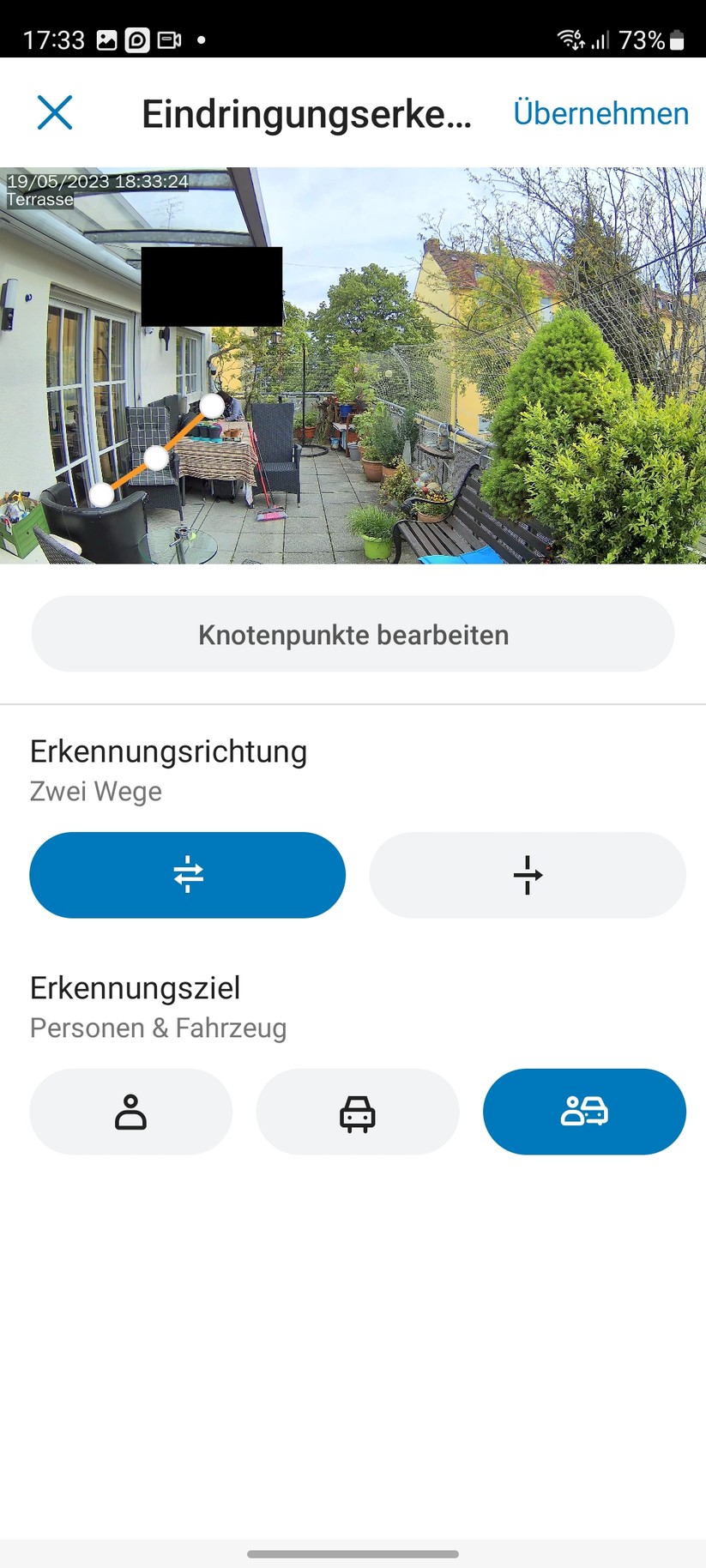Apply changes with Übernehmen
Screen dimensions: 706x1568
click(600, 112)
